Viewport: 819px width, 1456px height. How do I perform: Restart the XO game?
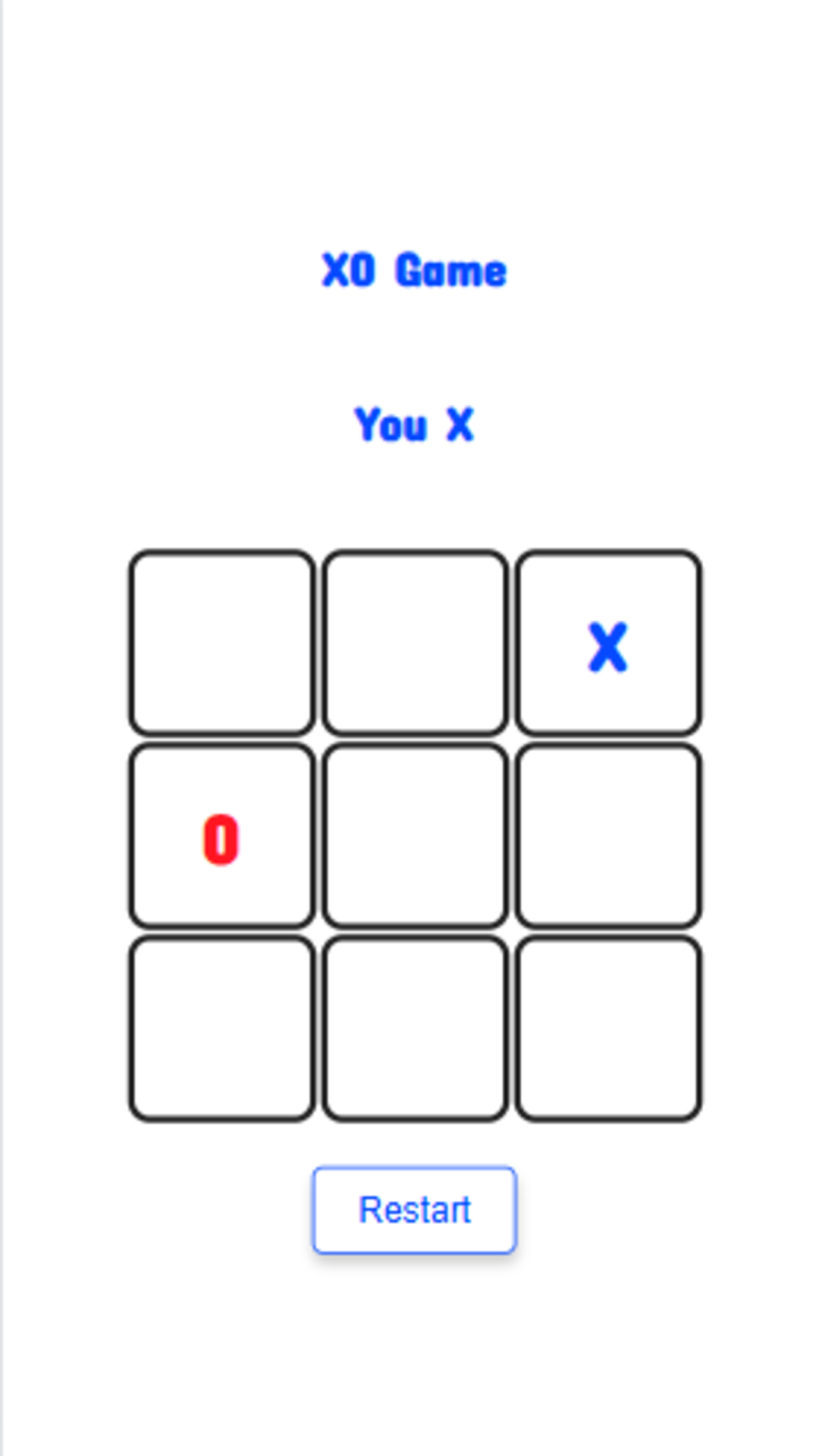click(x=414, y=1210)
